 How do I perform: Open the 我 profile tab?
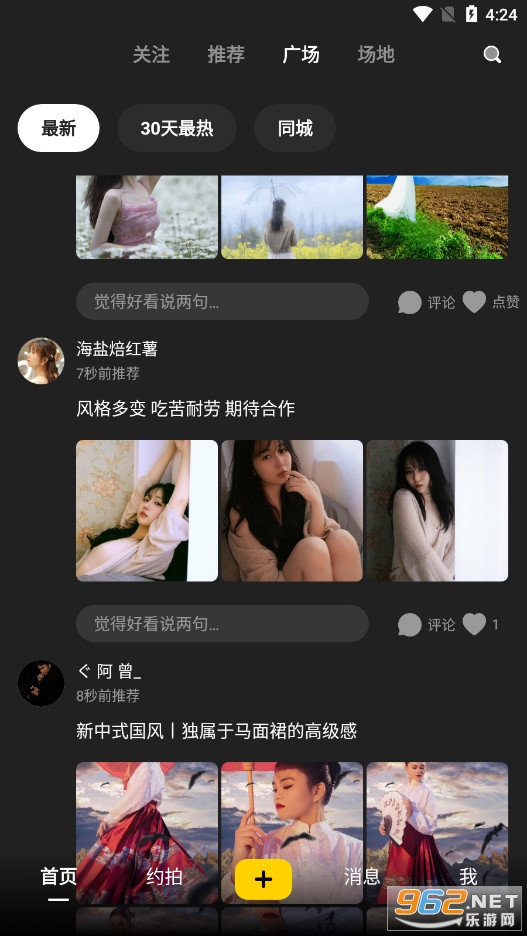click(x=469, y=877)
